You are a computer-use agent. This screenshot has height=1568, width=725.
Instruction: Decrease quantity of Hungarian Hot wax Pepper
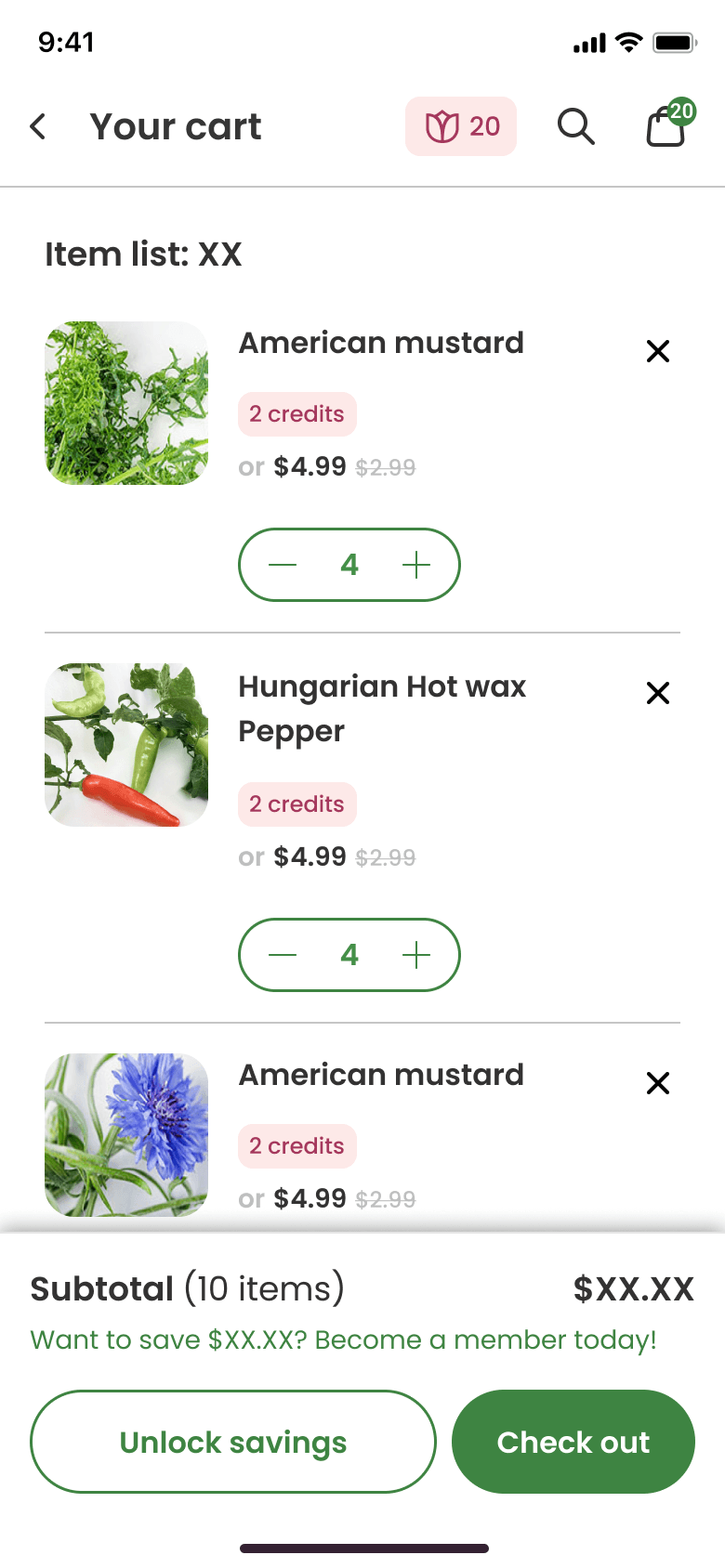(x=283, y=955)
